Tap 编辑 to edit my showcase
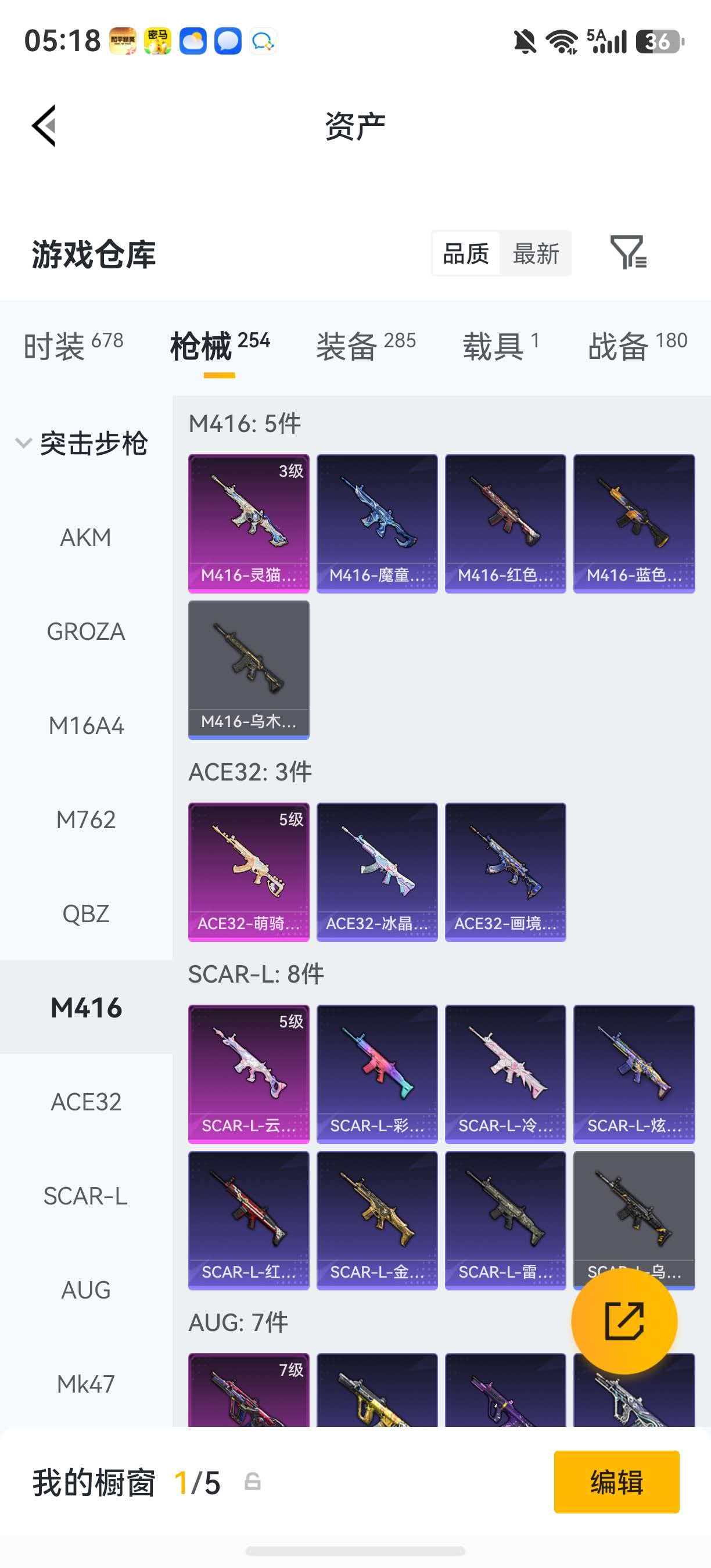 pyautogui.click(x=617, y=1481)
